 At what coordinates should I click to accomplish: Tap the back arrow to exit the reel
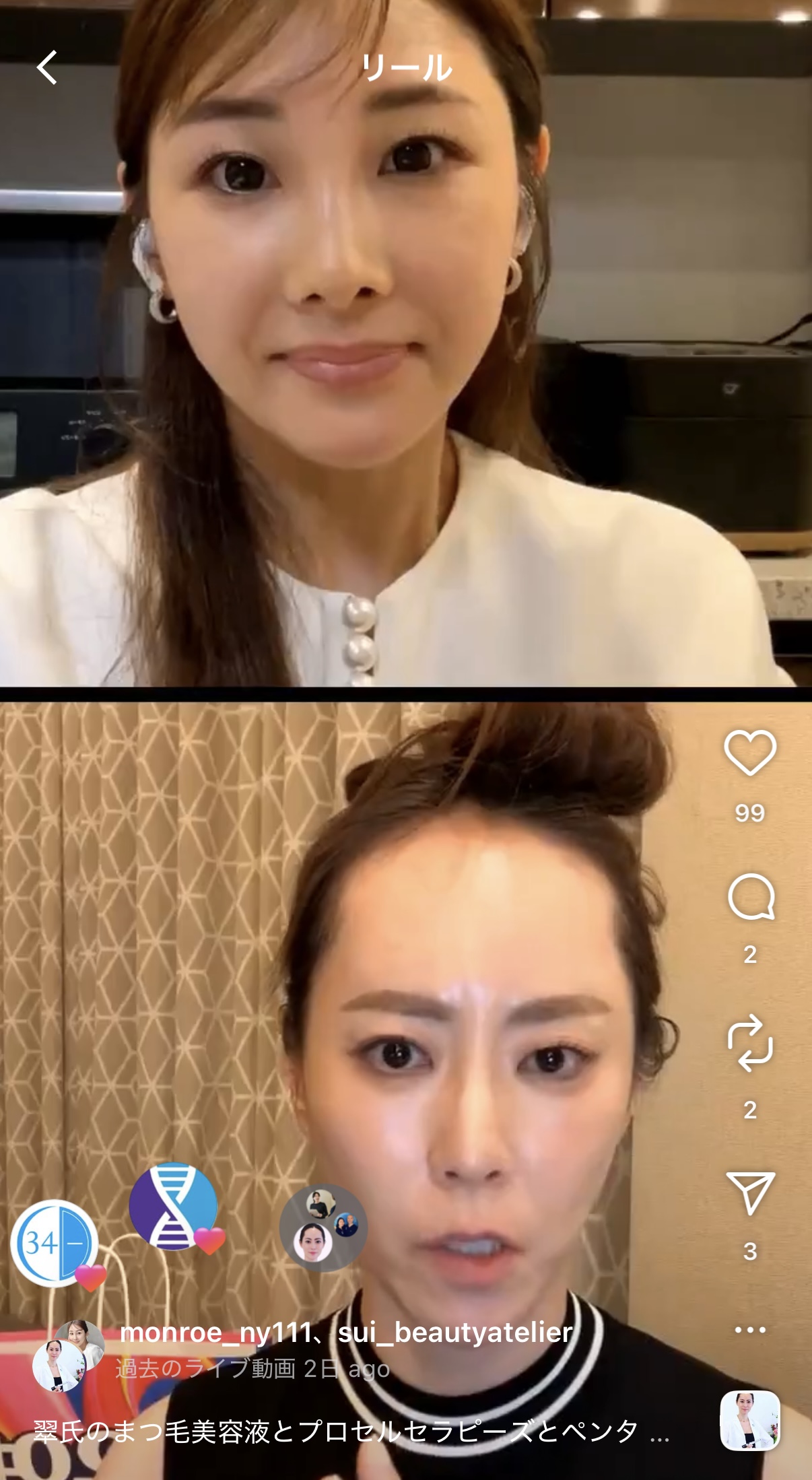pos(47,66)
